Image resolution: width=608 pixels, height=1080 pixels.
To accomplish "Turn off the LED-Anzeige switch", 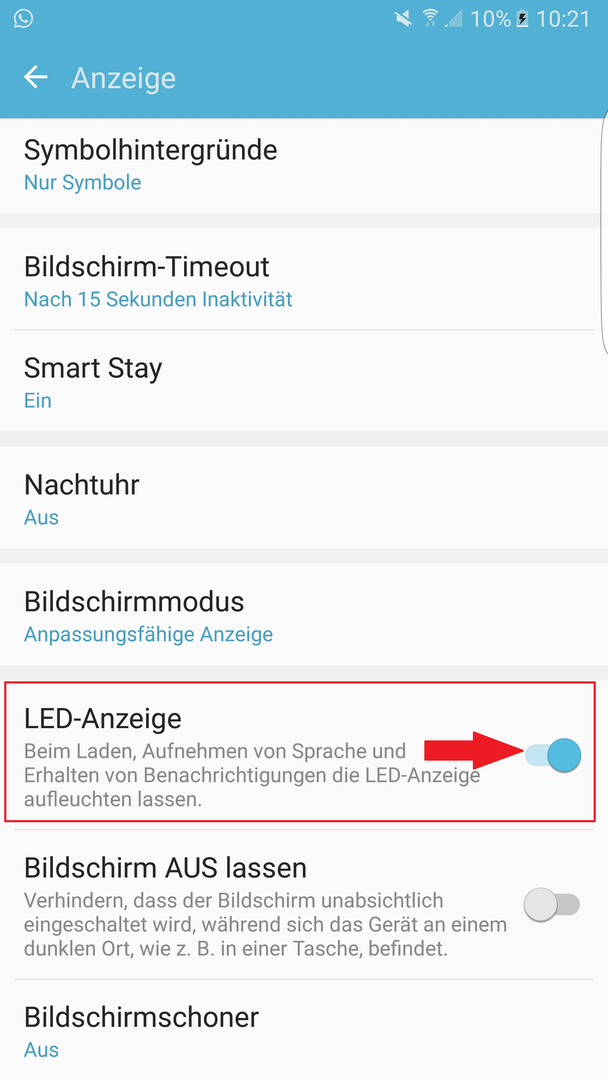I will coord(553,755).
